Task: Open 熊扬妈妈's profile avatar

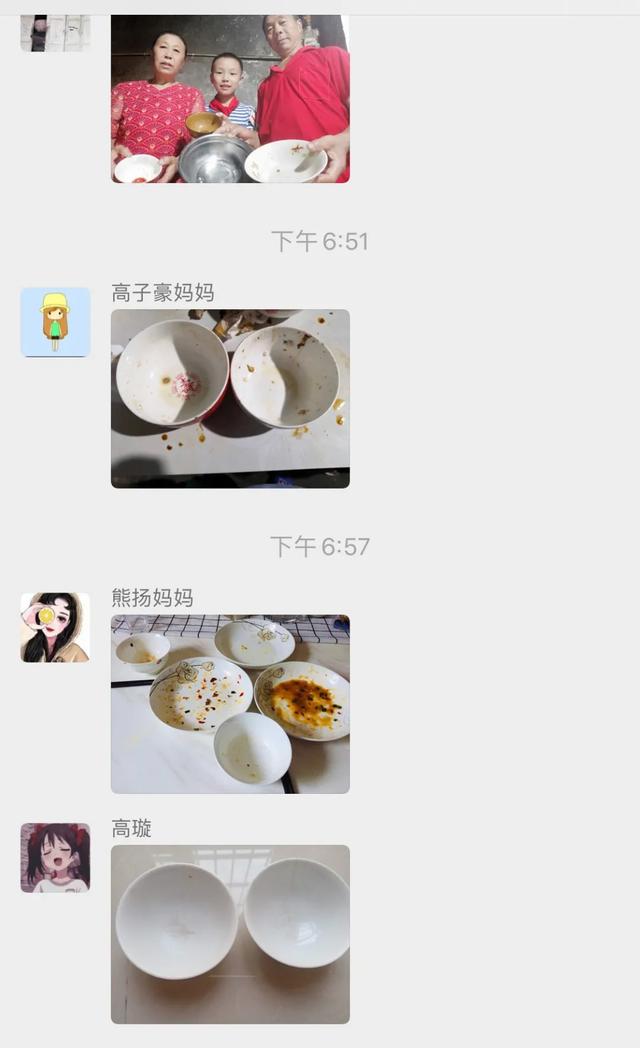Action: click(x=55, y=627)
